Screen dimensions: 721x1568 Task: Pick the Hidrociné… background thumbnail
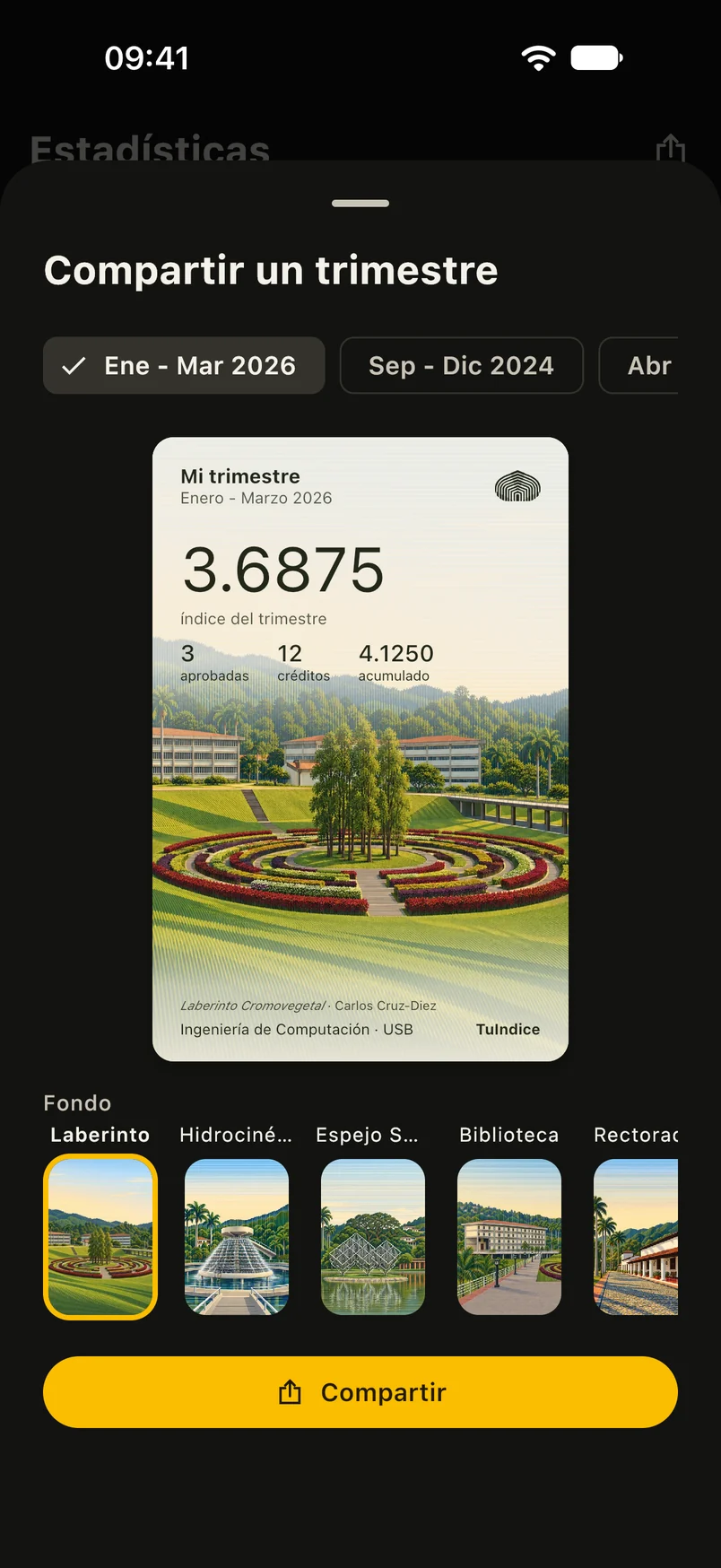click(237, 1237)
